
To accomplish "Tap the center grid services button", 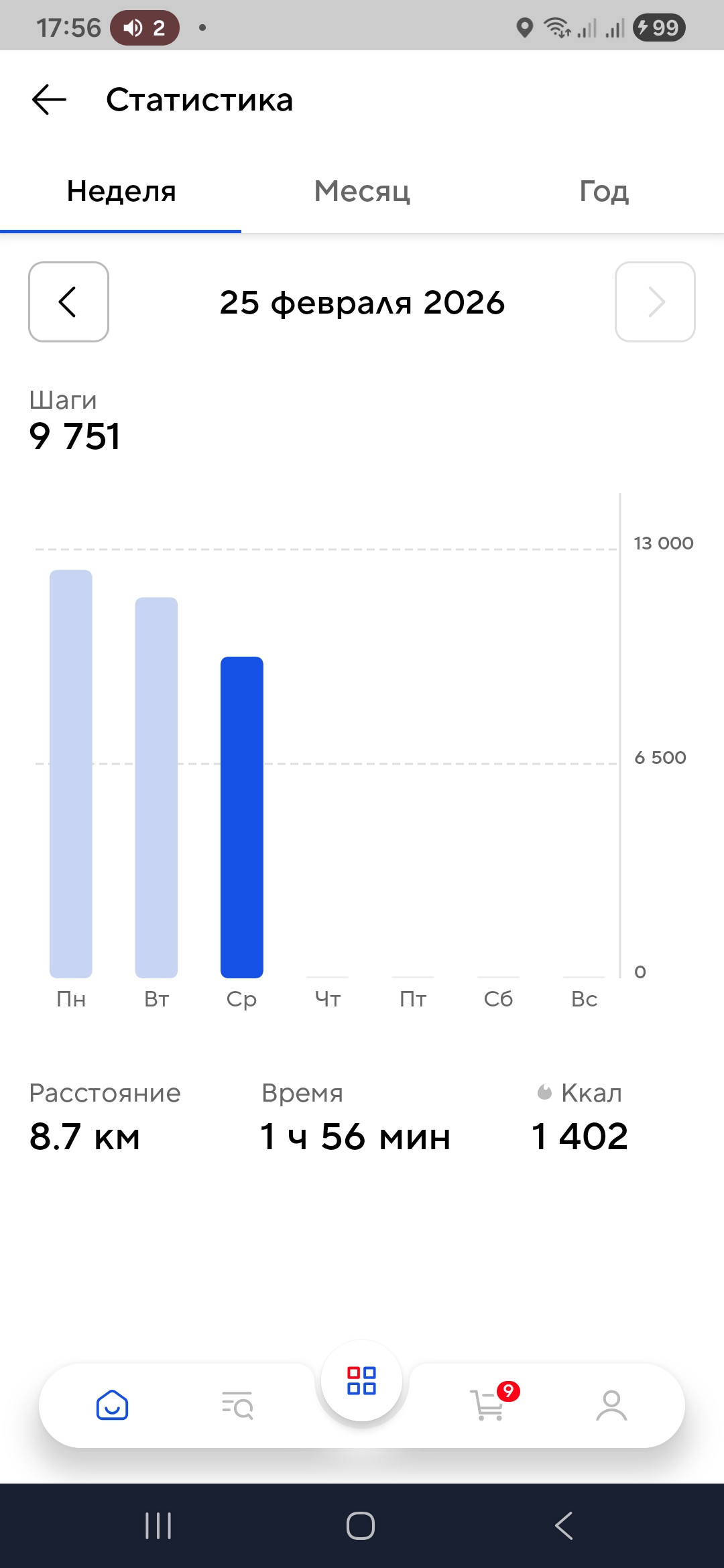I will (x=362, y=1380).
